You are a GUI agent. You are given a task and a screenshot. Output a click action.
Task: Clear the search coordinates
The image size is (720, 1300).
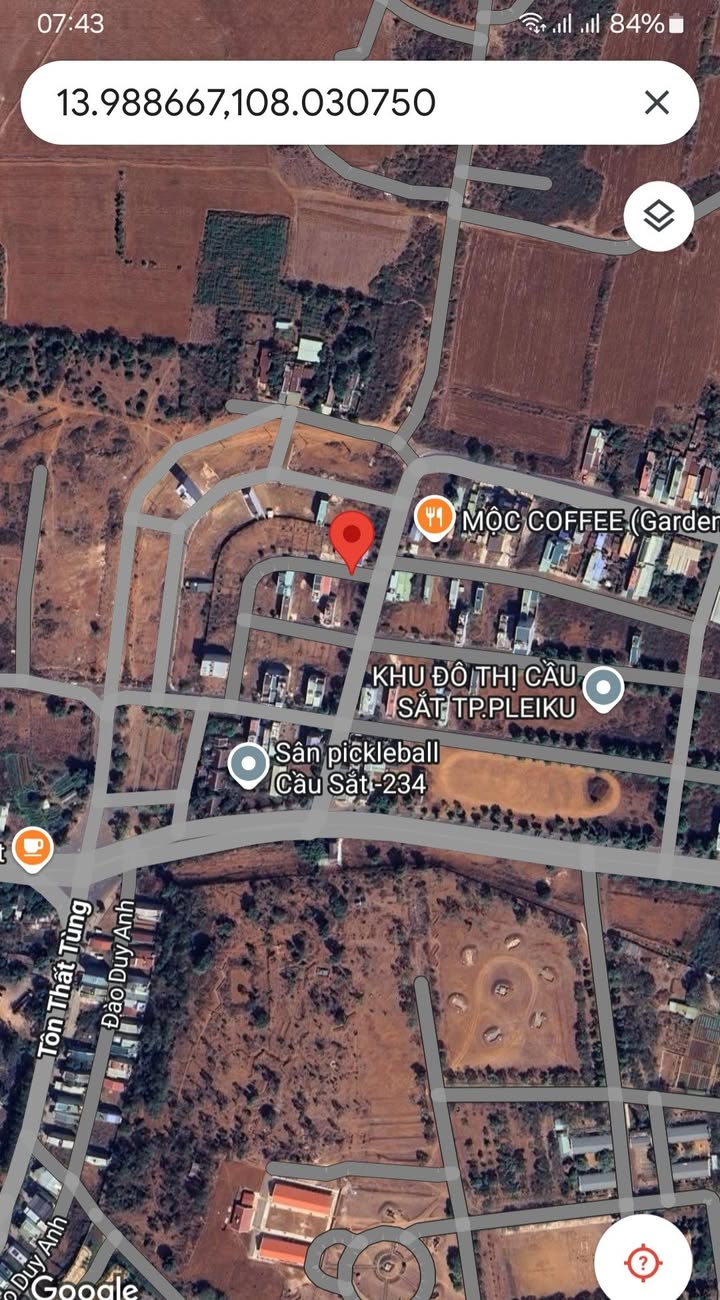tap(656, 102)
